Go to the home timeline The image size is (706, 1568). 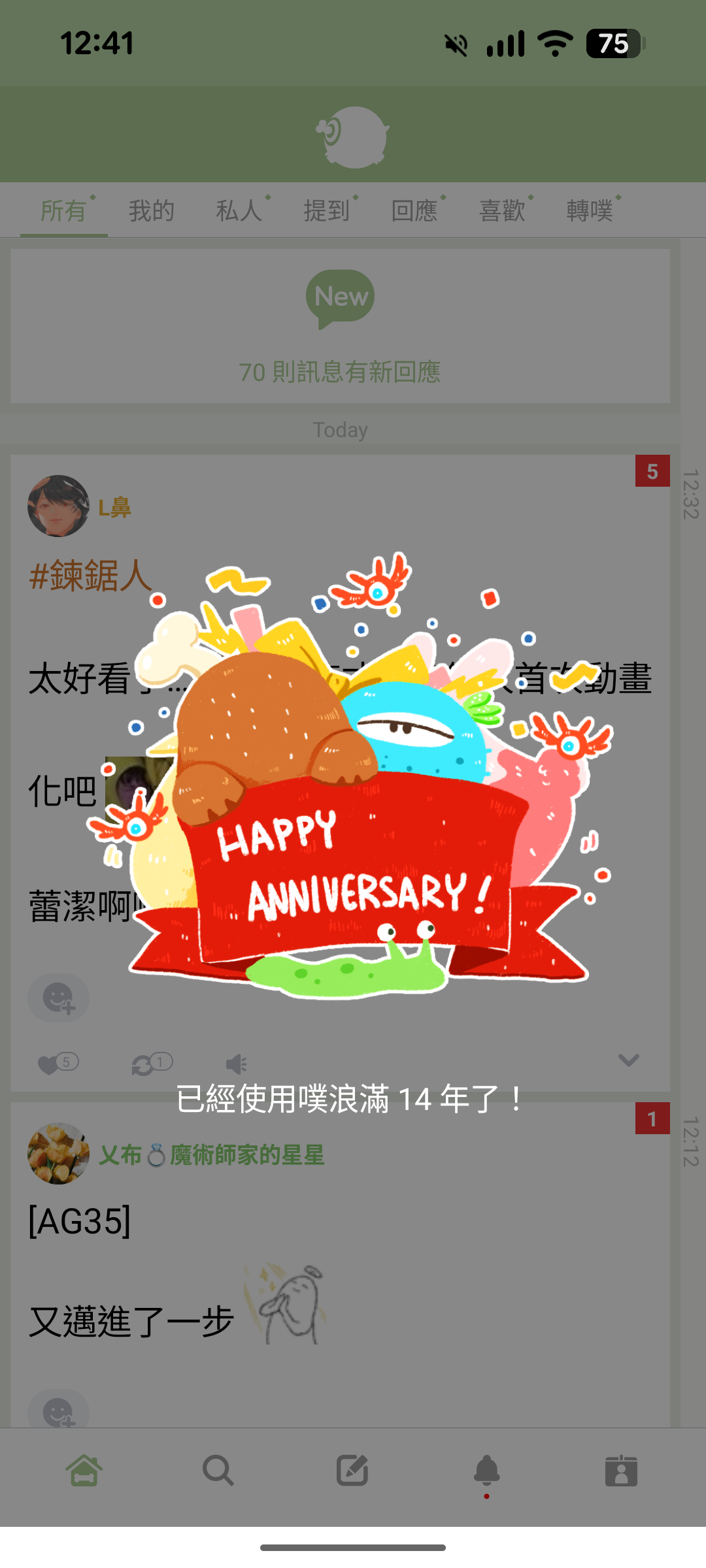(84, 1471)
